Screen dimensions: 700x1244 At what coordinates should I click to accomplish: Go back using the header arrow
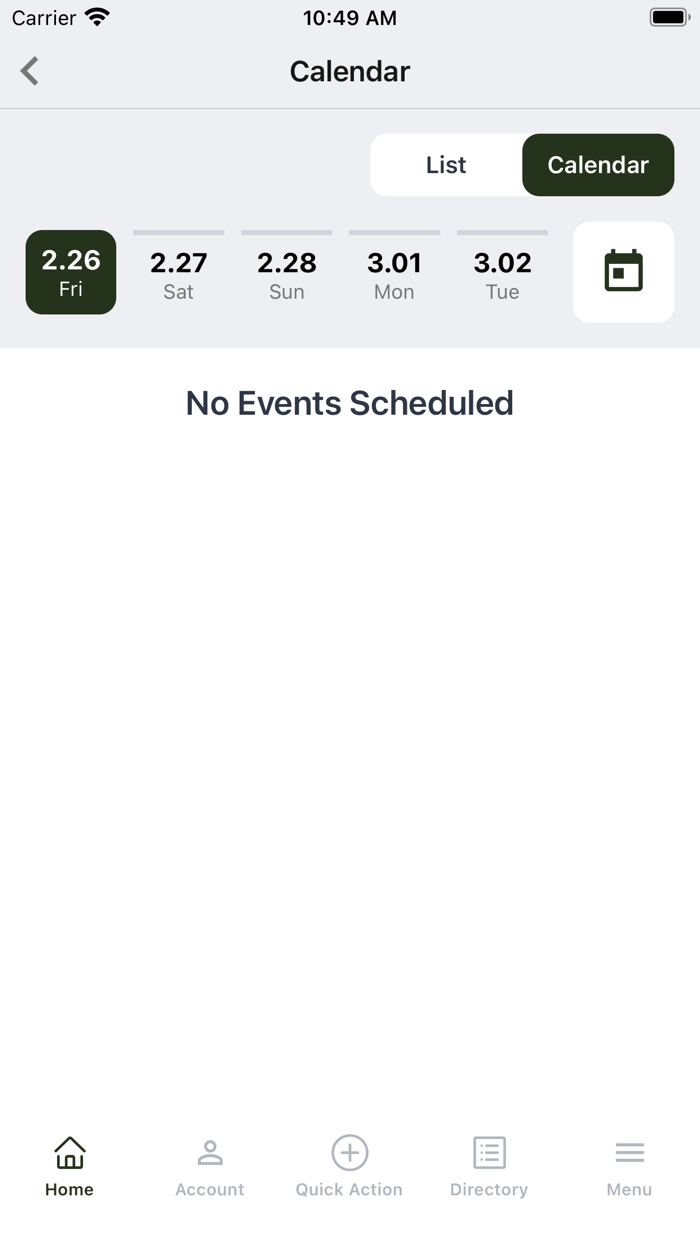30,71
